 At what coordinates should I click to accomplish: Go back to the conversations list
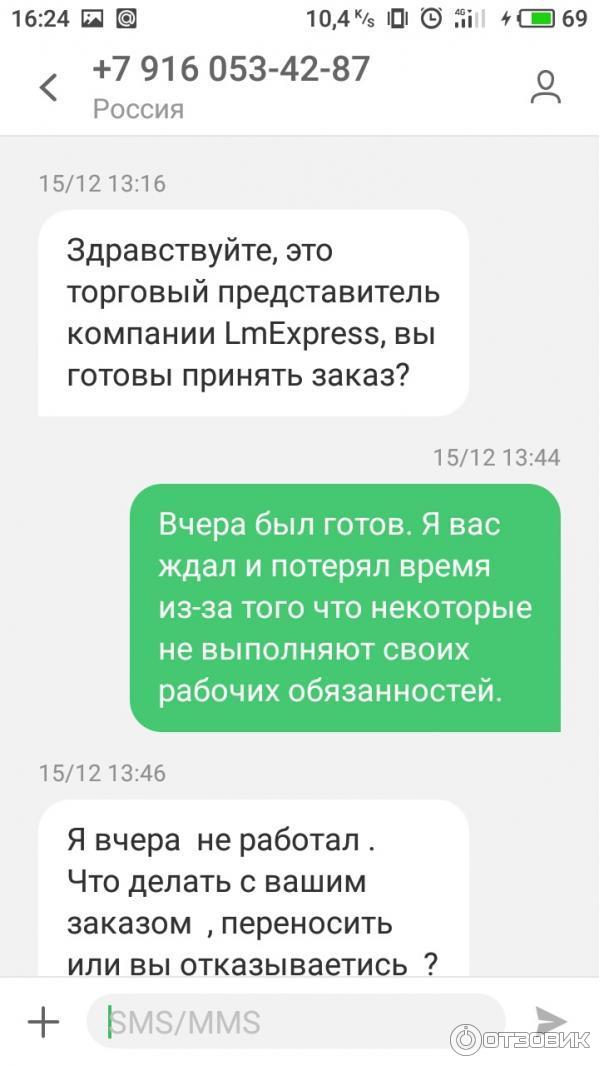click(48, 87)
